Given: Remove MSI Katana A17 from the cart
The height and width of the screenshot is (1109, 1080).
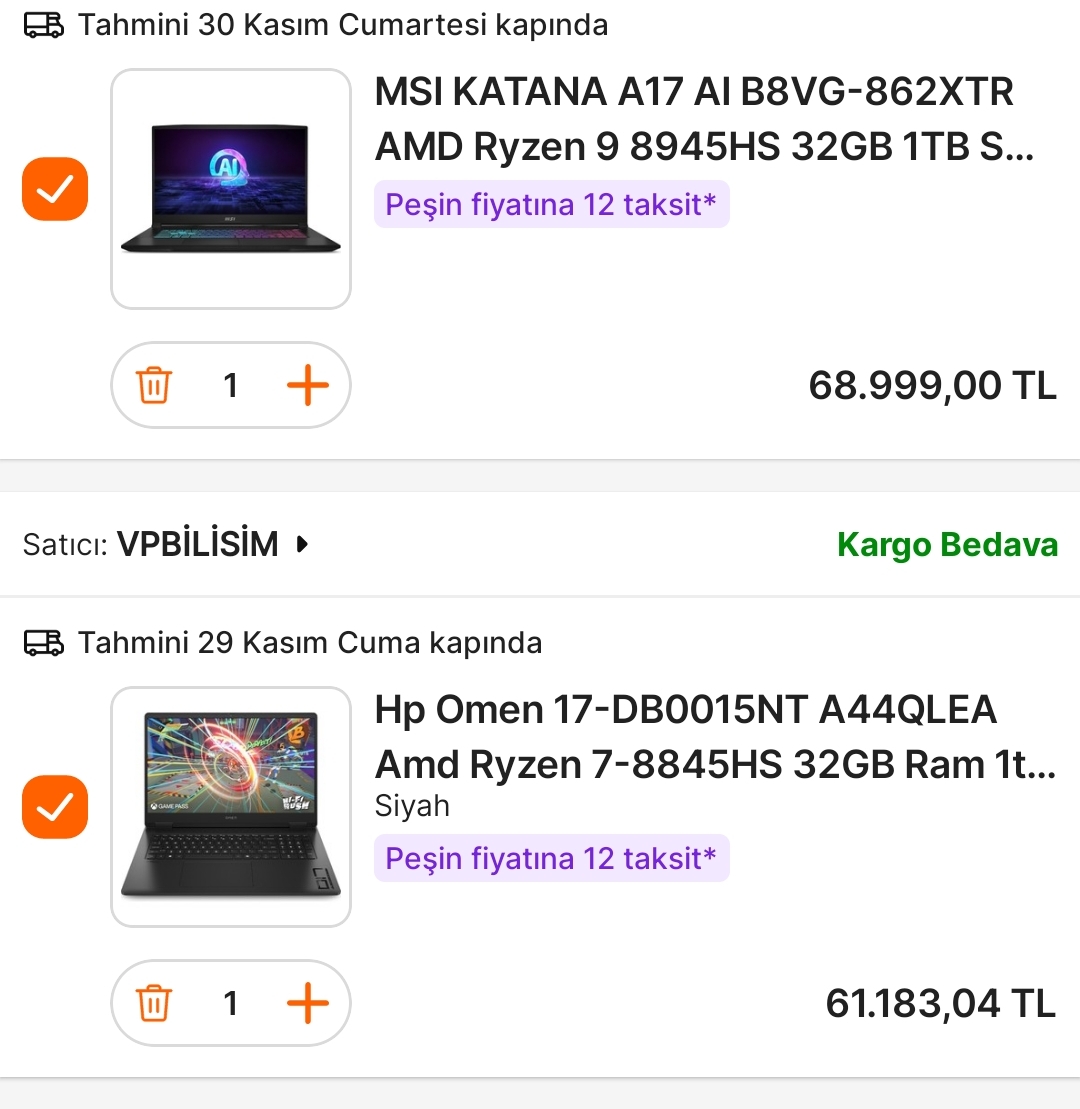Looking at the screenshot, I should click(x=154, y=385).
